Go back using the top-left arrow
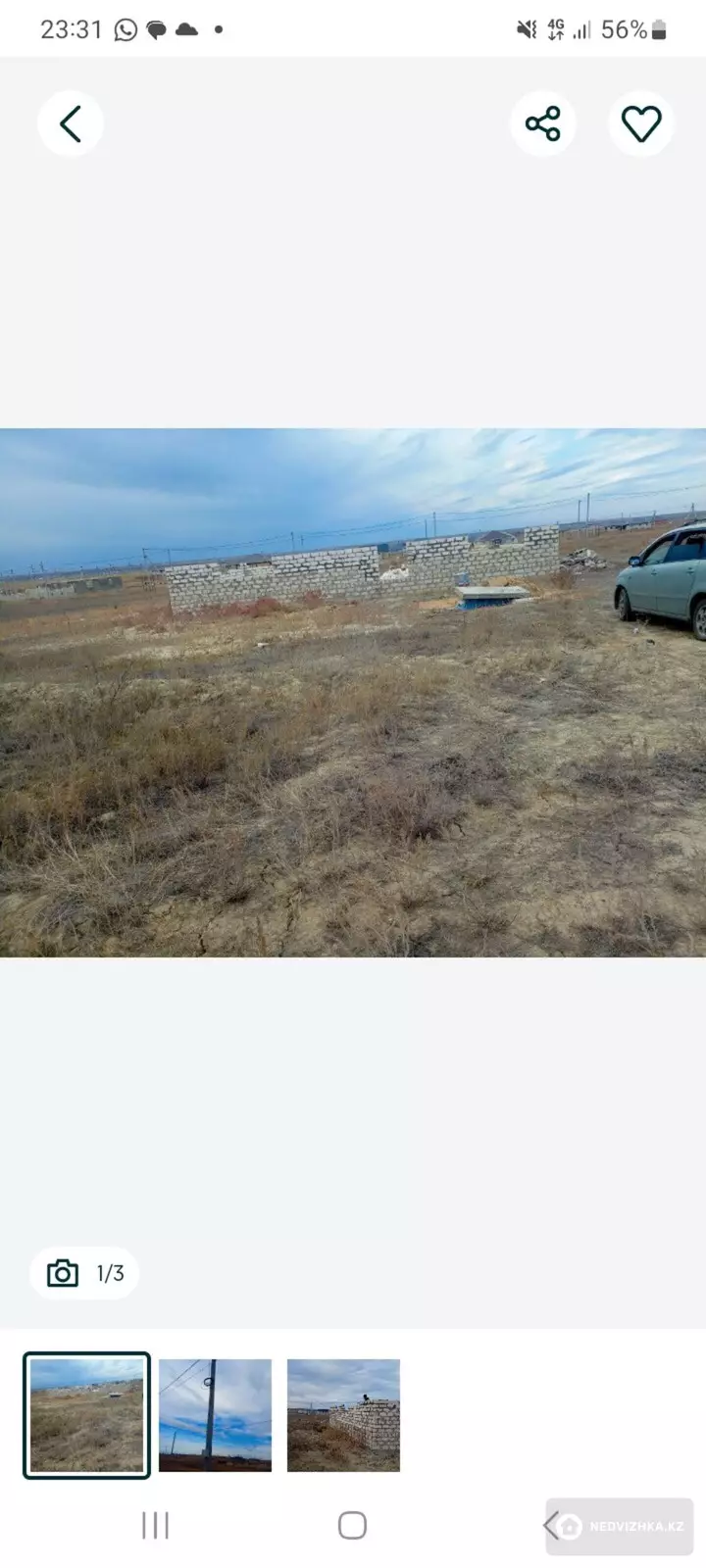Image resolution: width=706 pixels, height=1568 pixels. [71, 124]
